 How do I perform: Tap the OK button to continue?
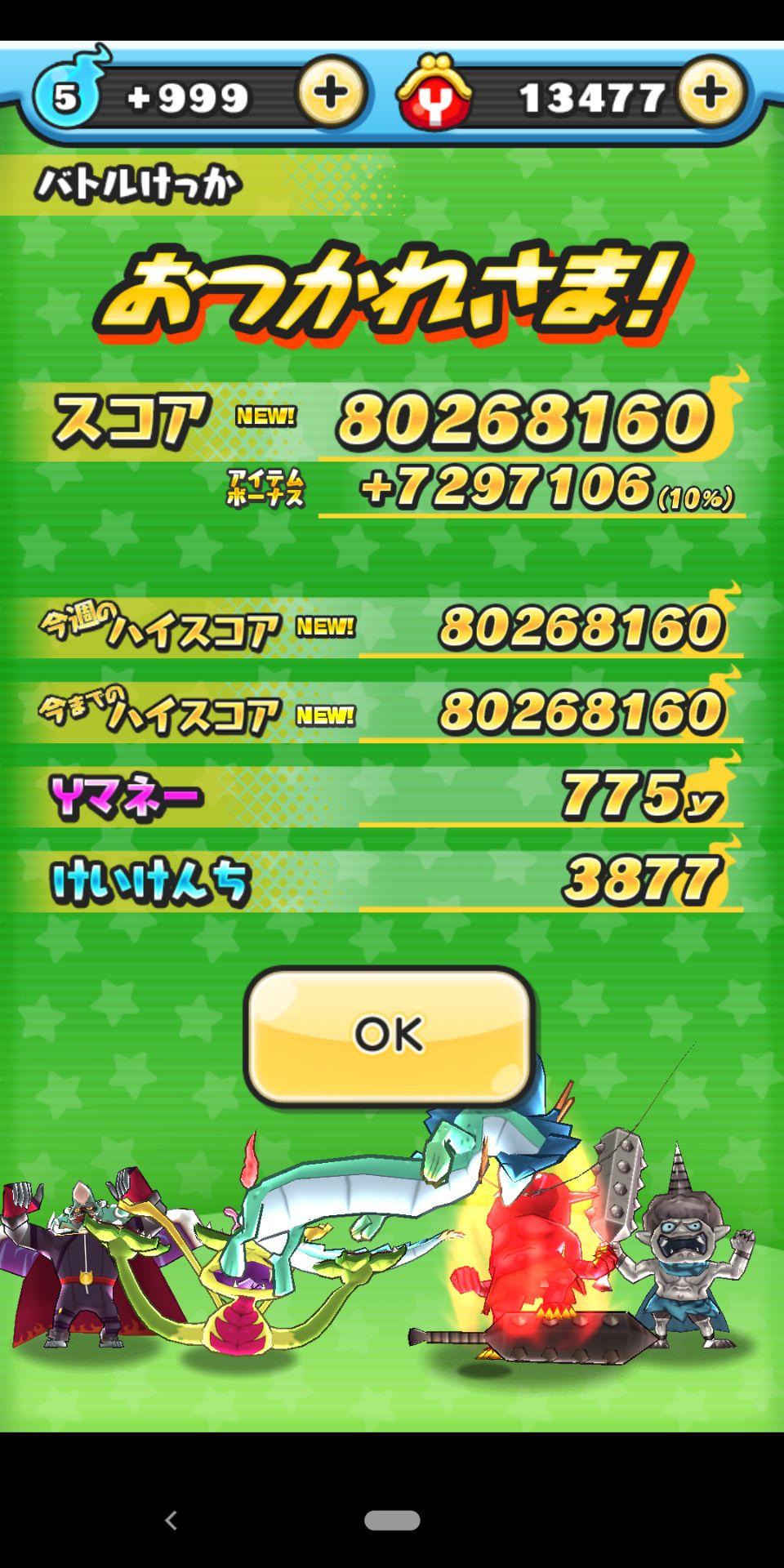[x=390, y=1035]
